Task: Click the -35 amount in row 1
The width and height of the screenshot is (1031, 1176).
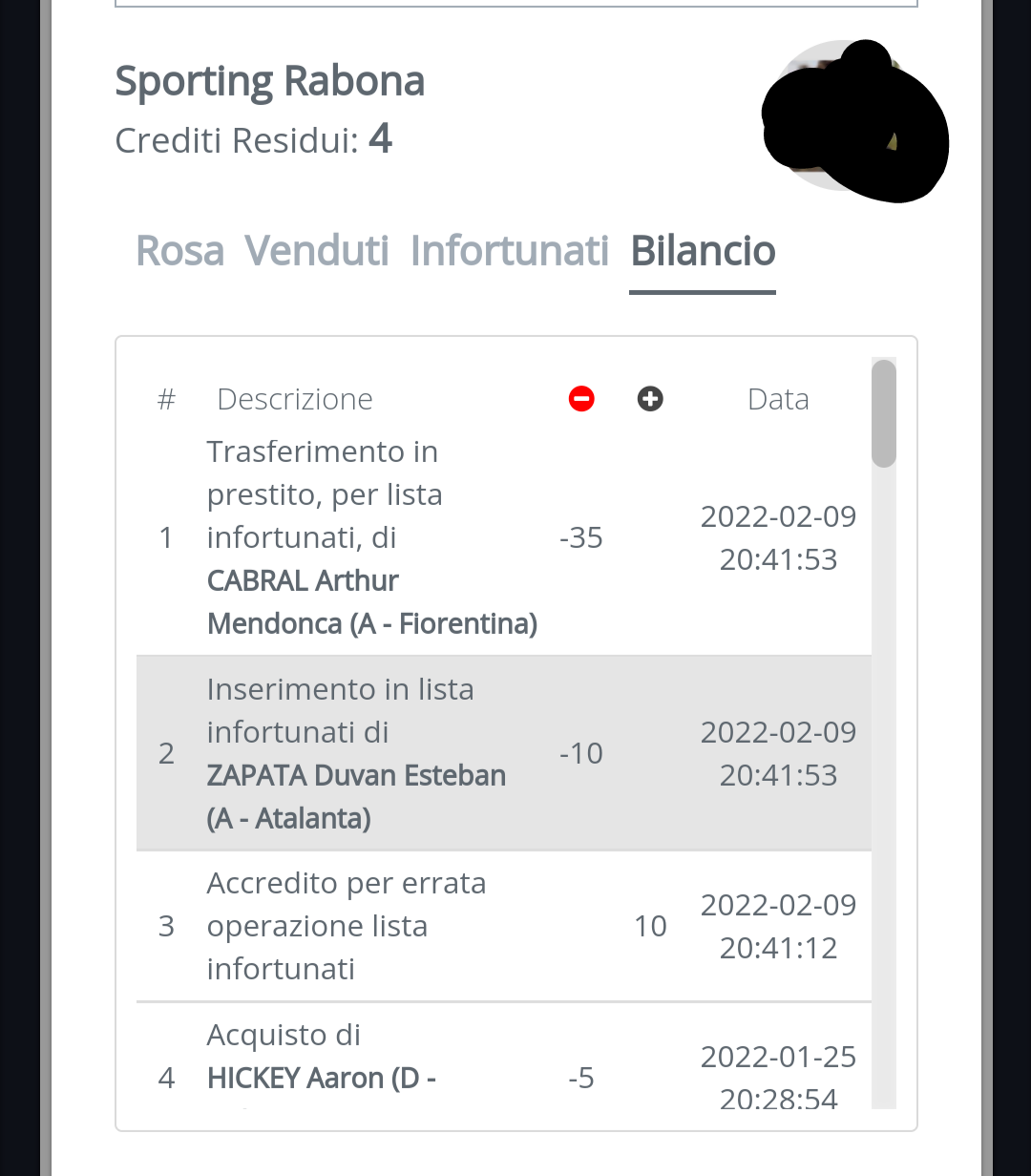Action: 580,536
